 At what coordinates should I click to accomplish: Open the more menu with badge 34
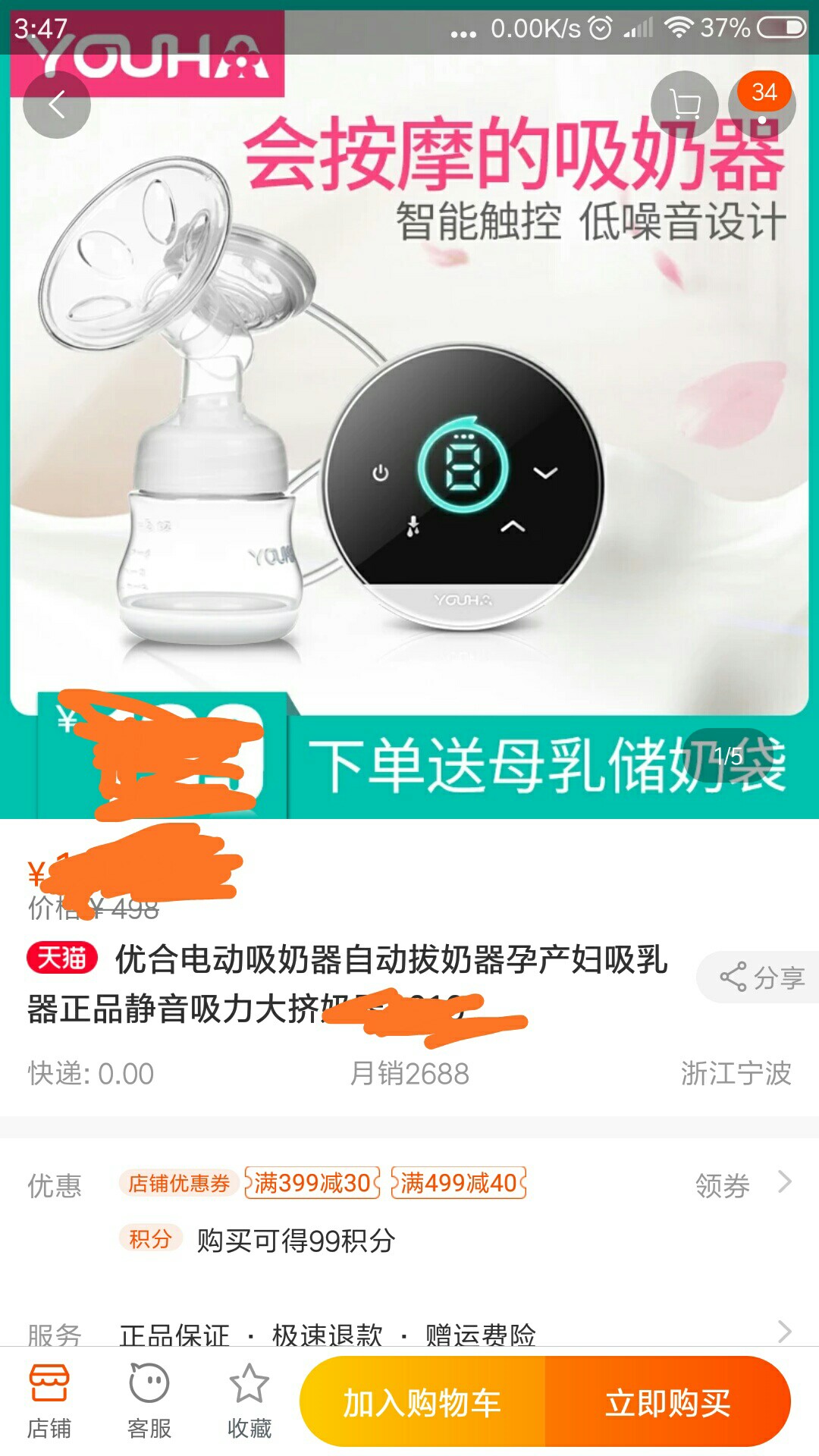coord(762,105)
